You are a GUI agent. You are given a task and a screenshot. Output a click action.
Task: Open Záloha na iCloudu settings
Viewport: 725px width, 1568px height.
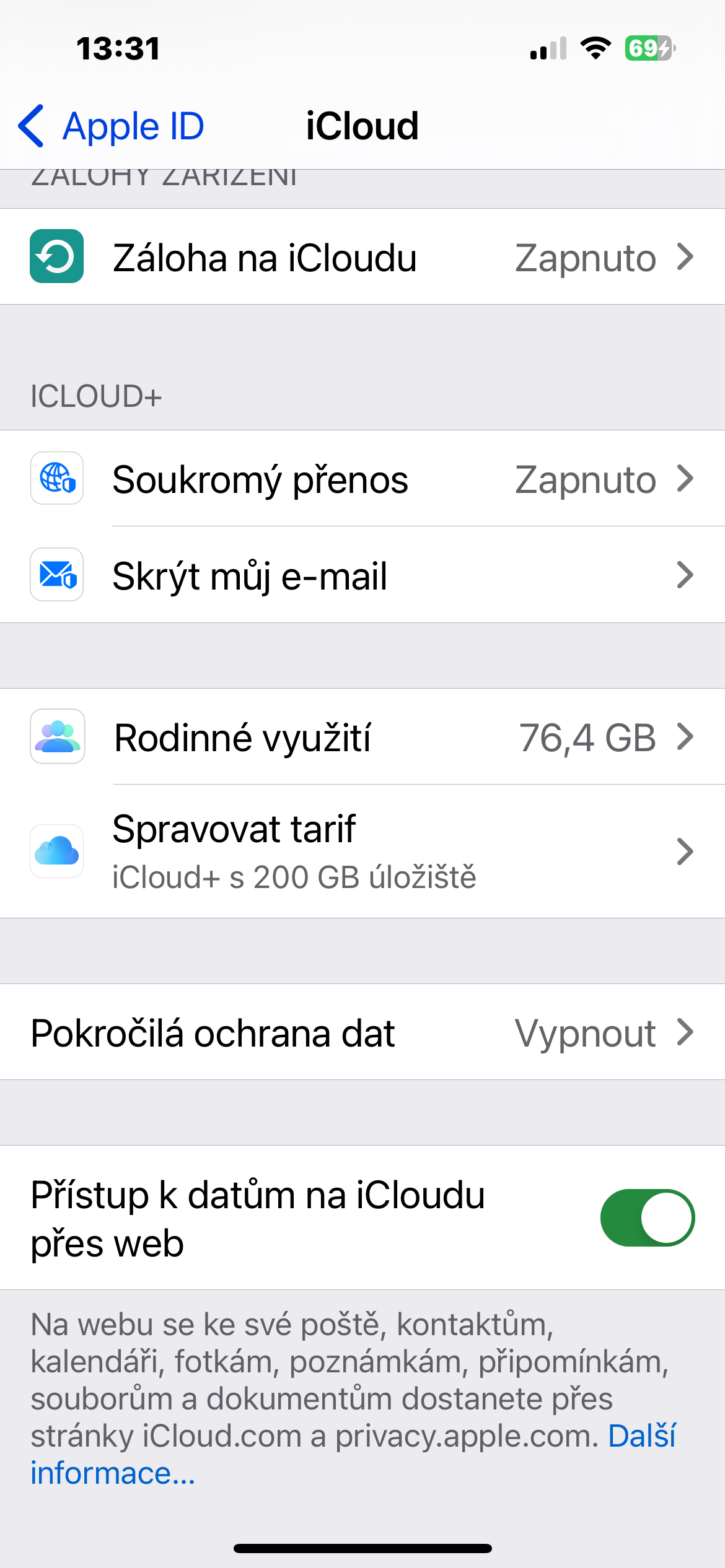click(x=362, y=257)
